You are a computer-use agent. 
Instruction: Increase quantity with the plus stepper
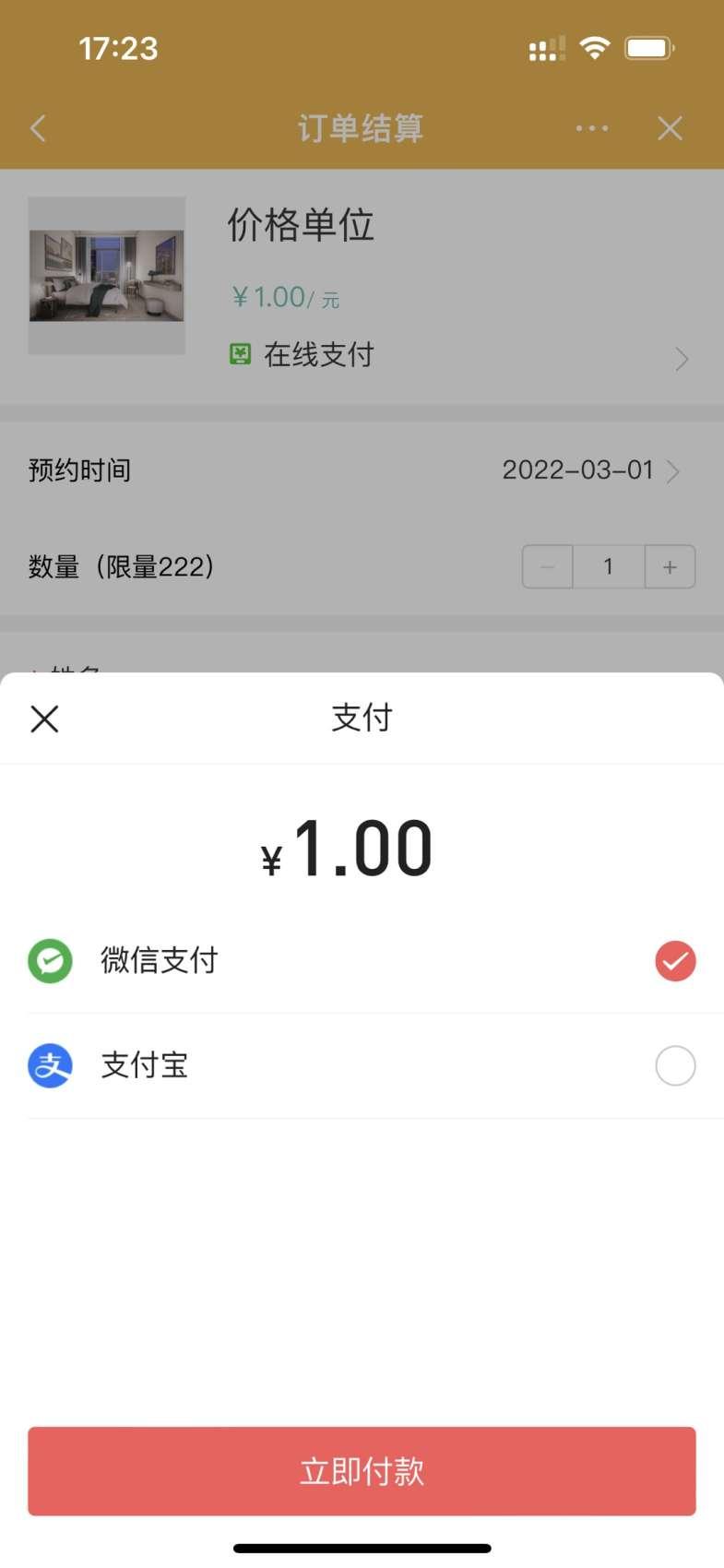pos(670,566)
